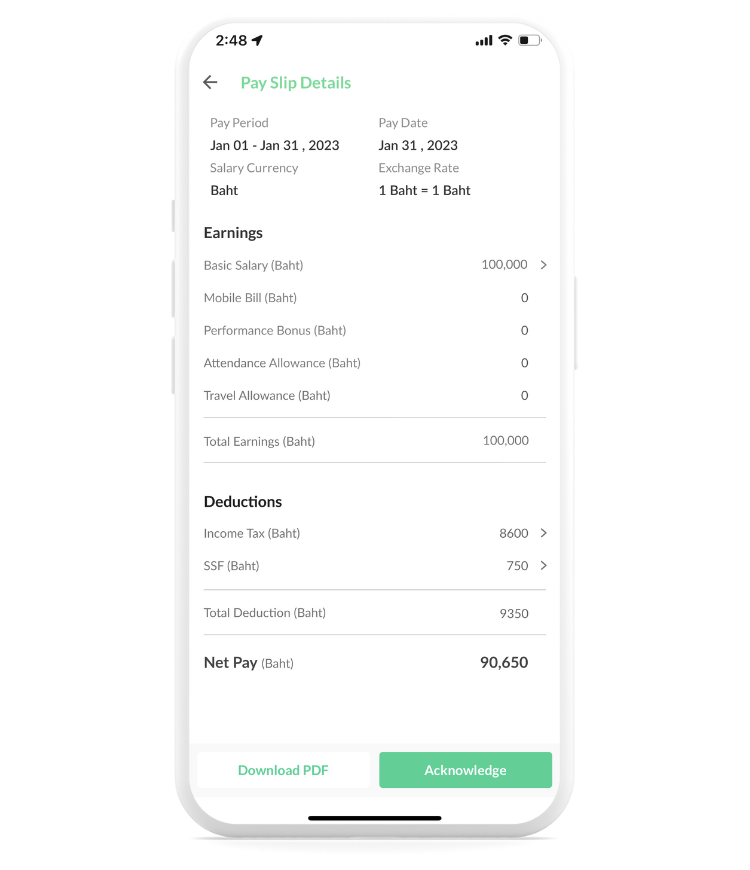750x870 pixels.
Task: View SSF deduction details
Action: [x=543, y=565]
